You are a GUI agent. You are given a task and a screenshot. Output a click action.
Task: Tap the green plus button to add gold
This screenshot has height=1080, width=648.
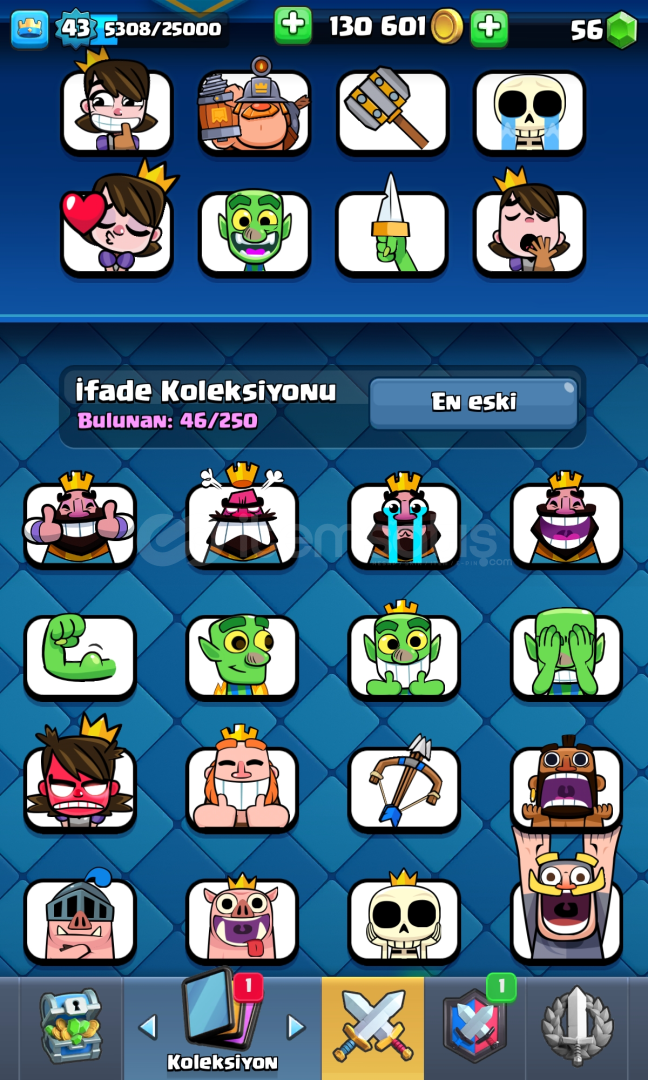(x=293, y=27)
